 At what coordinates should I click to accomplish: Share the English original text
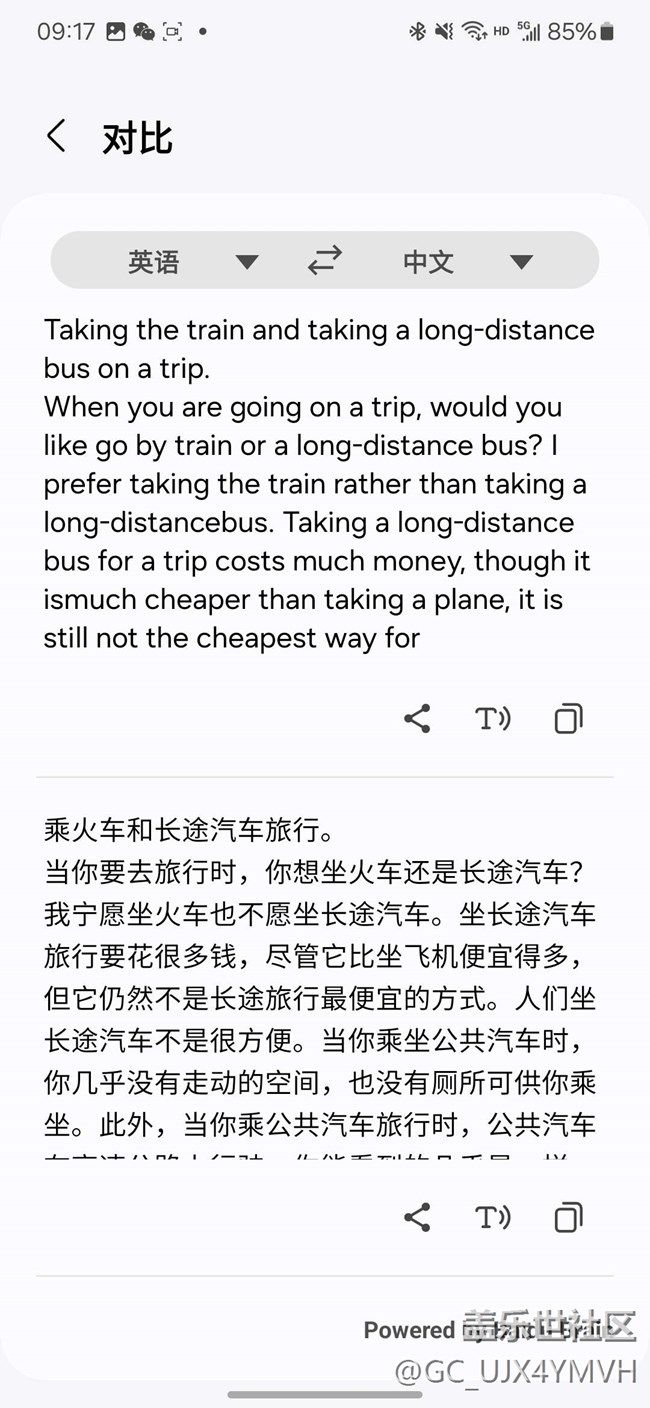(417, 718)
